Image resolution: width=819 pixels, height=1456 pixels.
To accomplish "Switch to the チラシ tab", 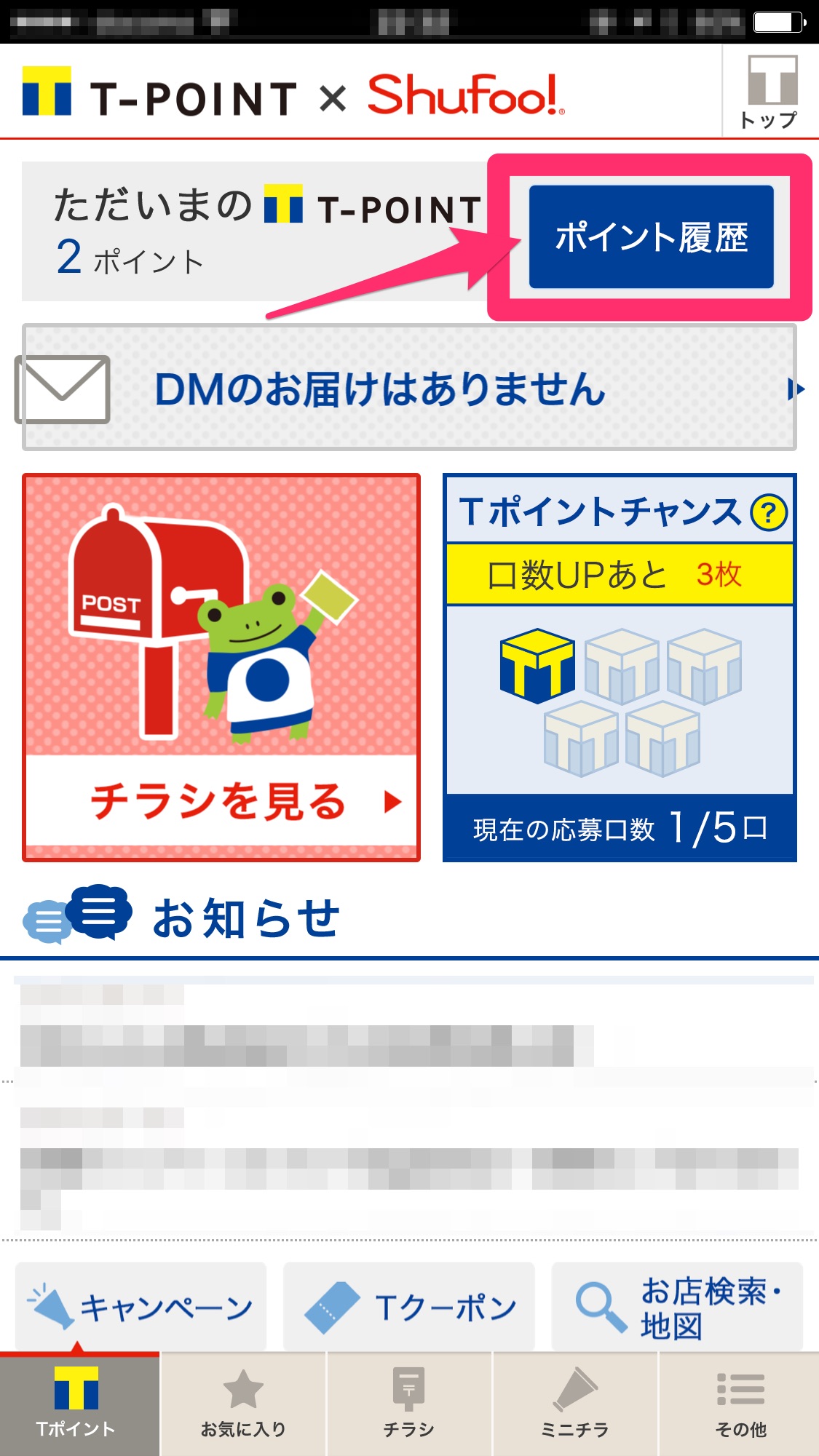I will [x=409, y=1404].
